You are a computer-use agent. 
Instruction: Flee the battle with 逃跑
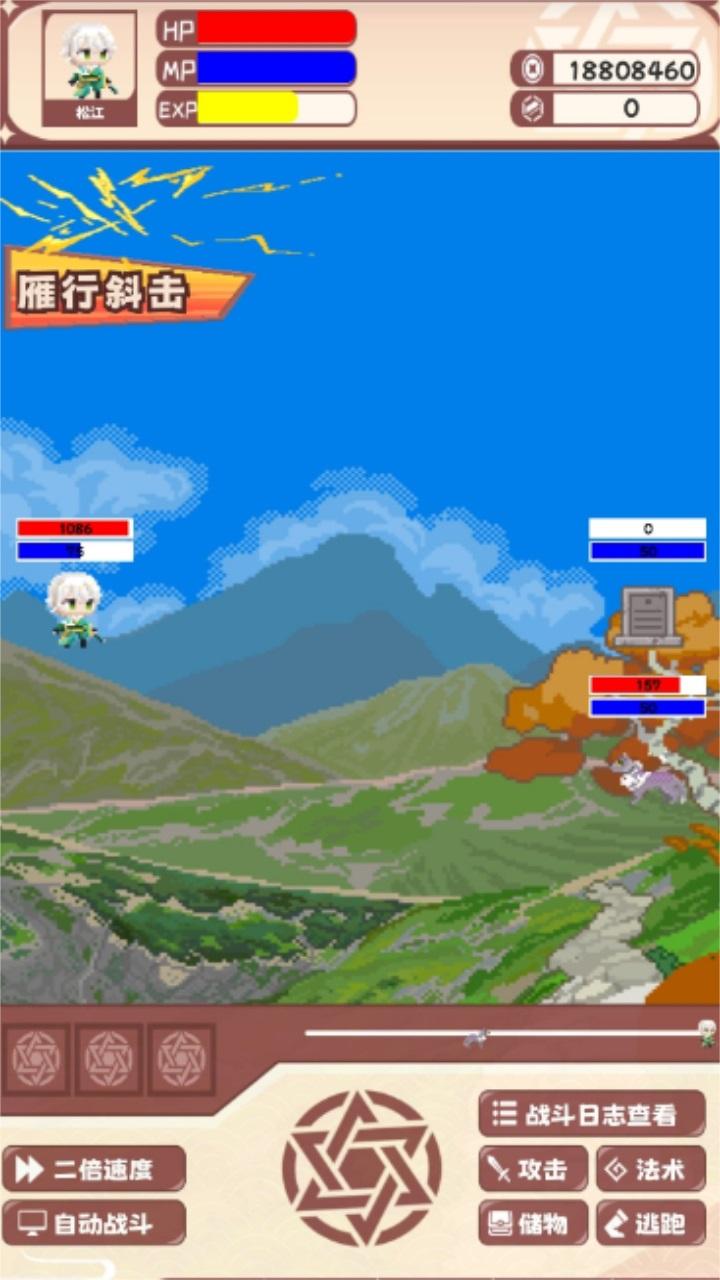coord(651,1223)
